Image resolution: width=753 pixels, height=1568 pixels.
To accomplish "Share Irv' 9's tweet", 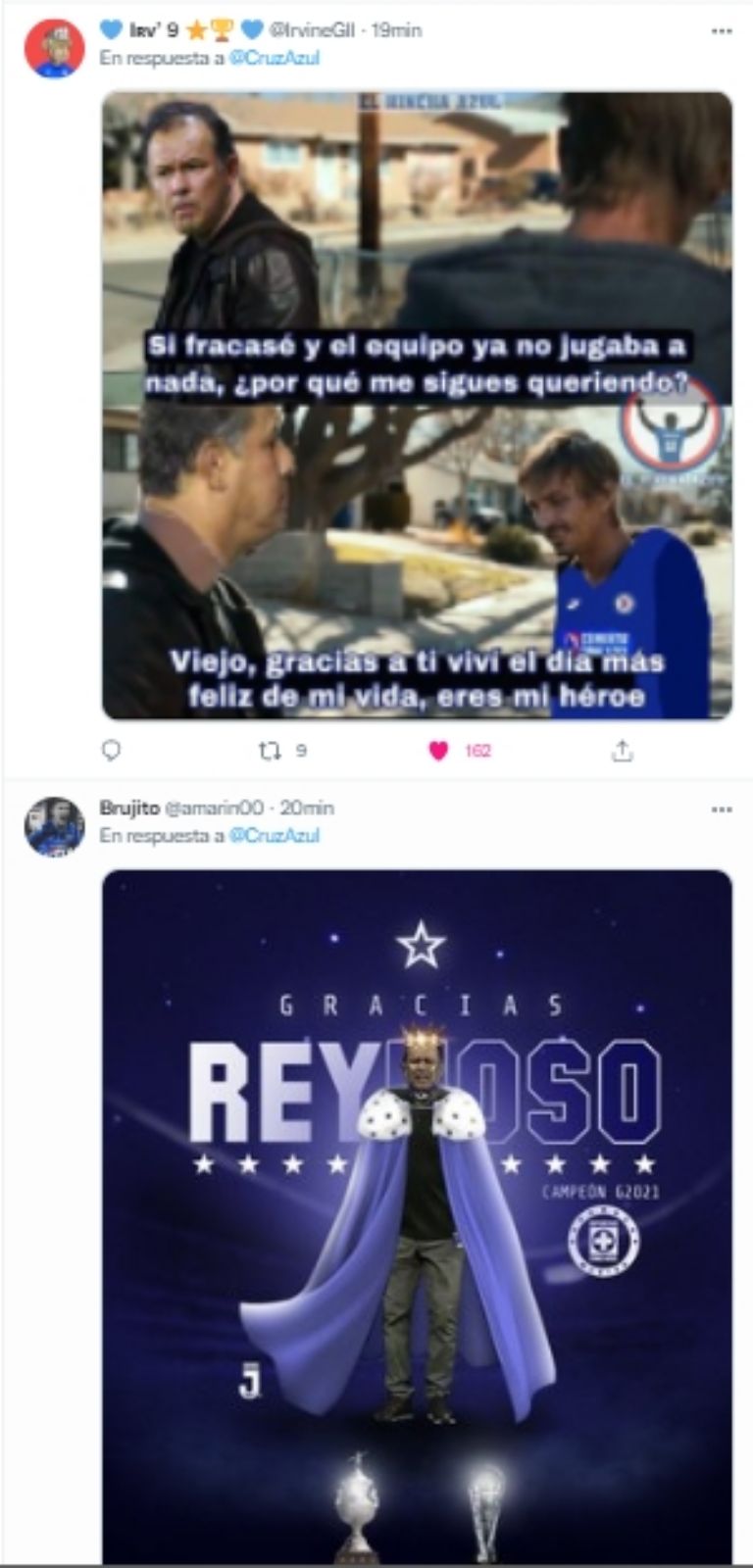I will pos(622,751).
